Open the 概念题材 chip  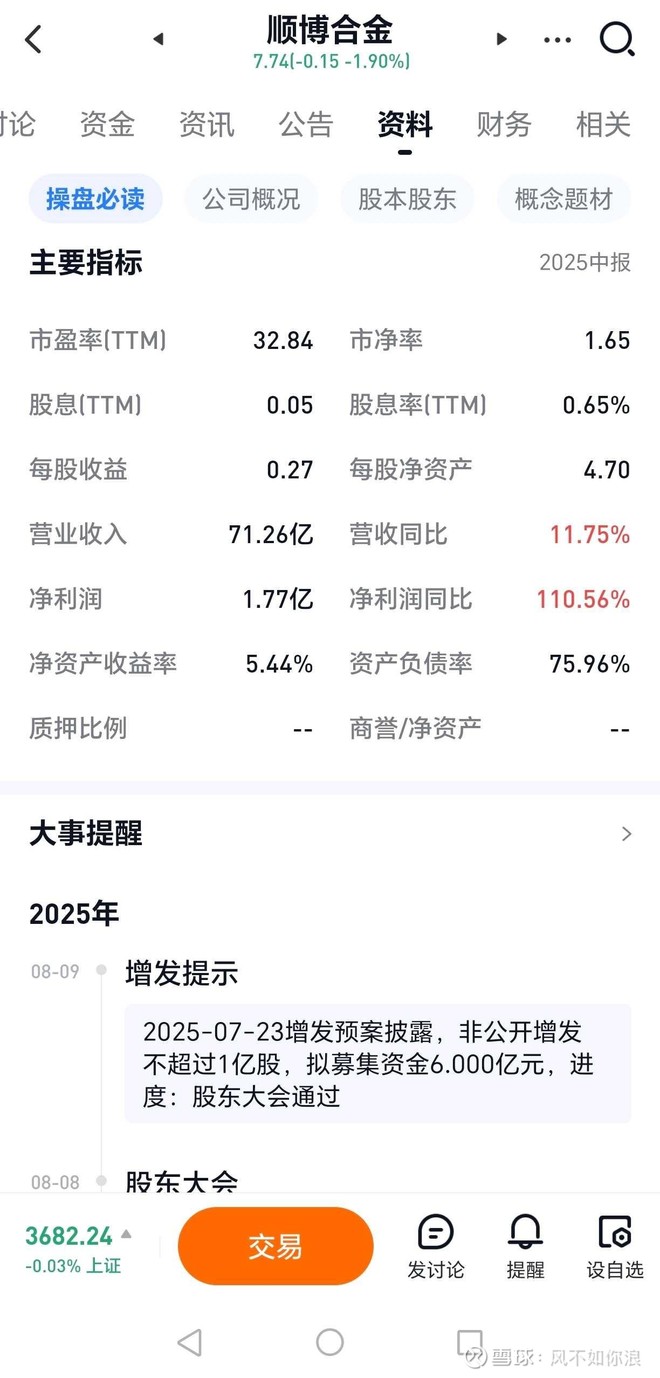pos(563,199)
